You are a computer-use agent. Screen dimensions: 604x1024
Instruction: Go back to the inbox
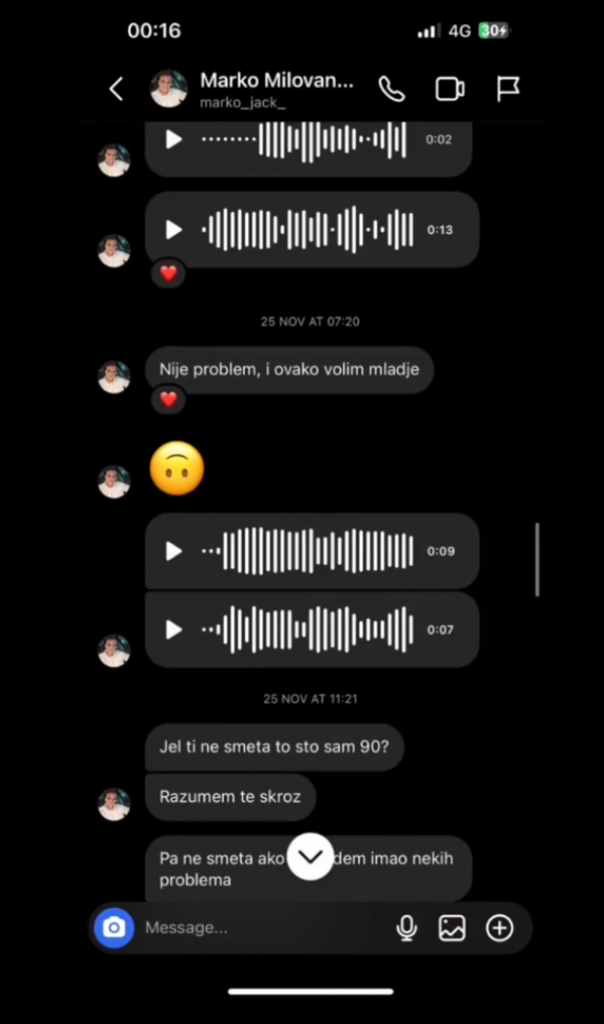coord(116,89)
